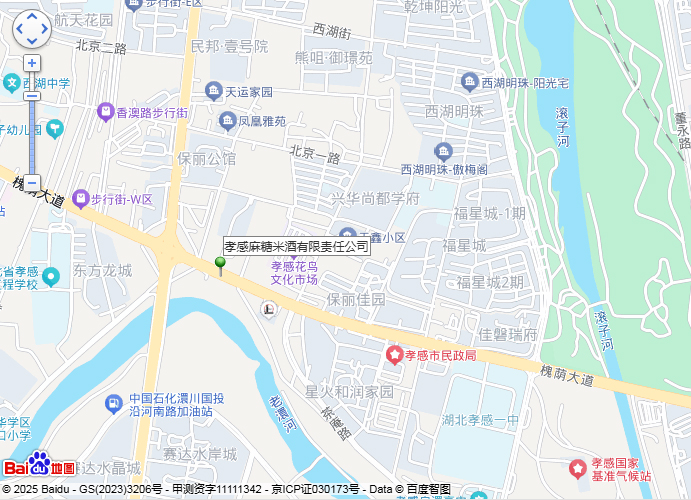
Task: Pan the map right with the arrow
Action: (45, 30)
